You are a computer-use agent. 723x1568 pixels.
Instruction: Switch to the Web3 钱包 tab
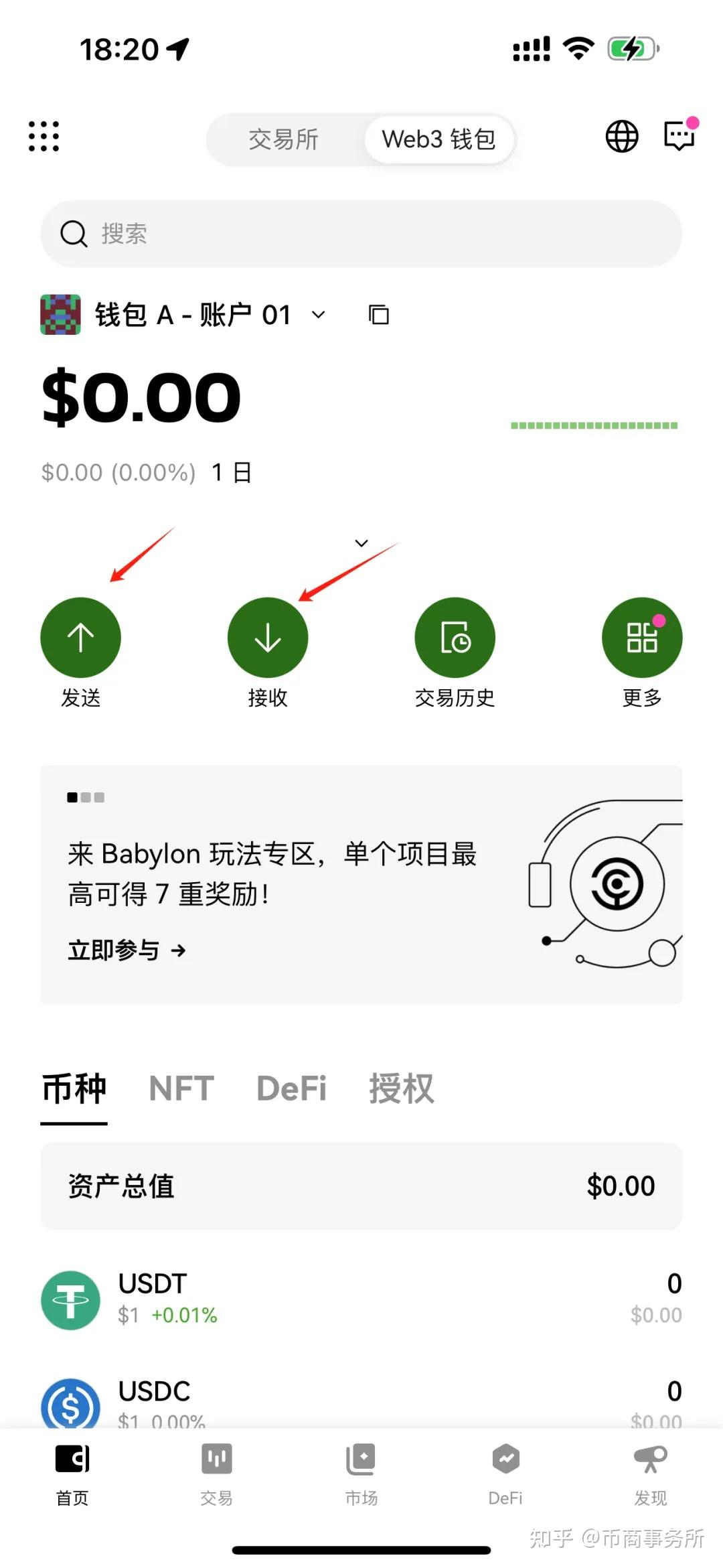[438, 139]
